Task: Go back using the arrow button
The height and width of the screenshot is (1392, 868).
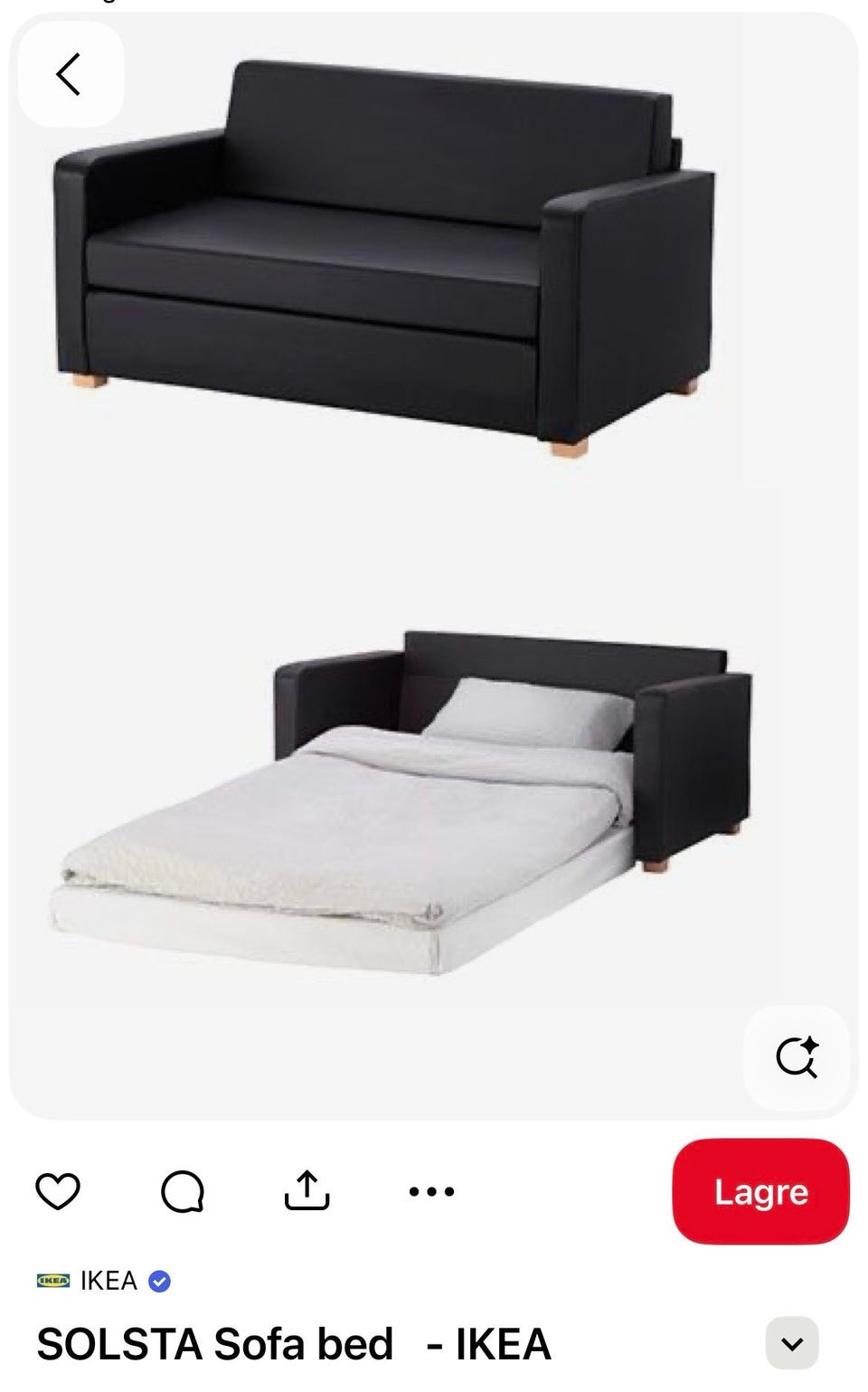Action: coord(70,74)
